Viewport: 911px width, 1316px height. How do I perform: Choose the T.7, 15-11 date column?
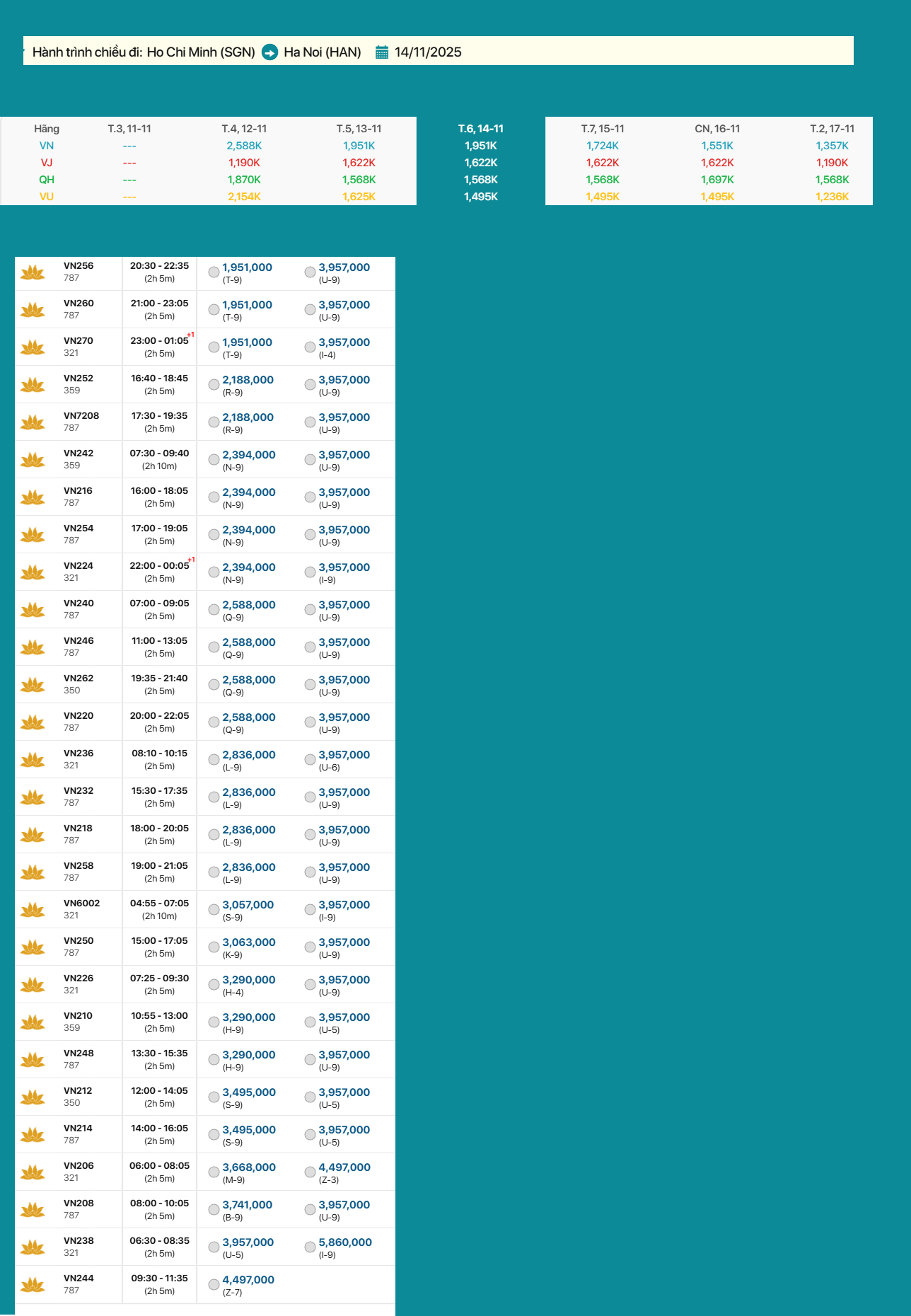[x=603, y=129]
